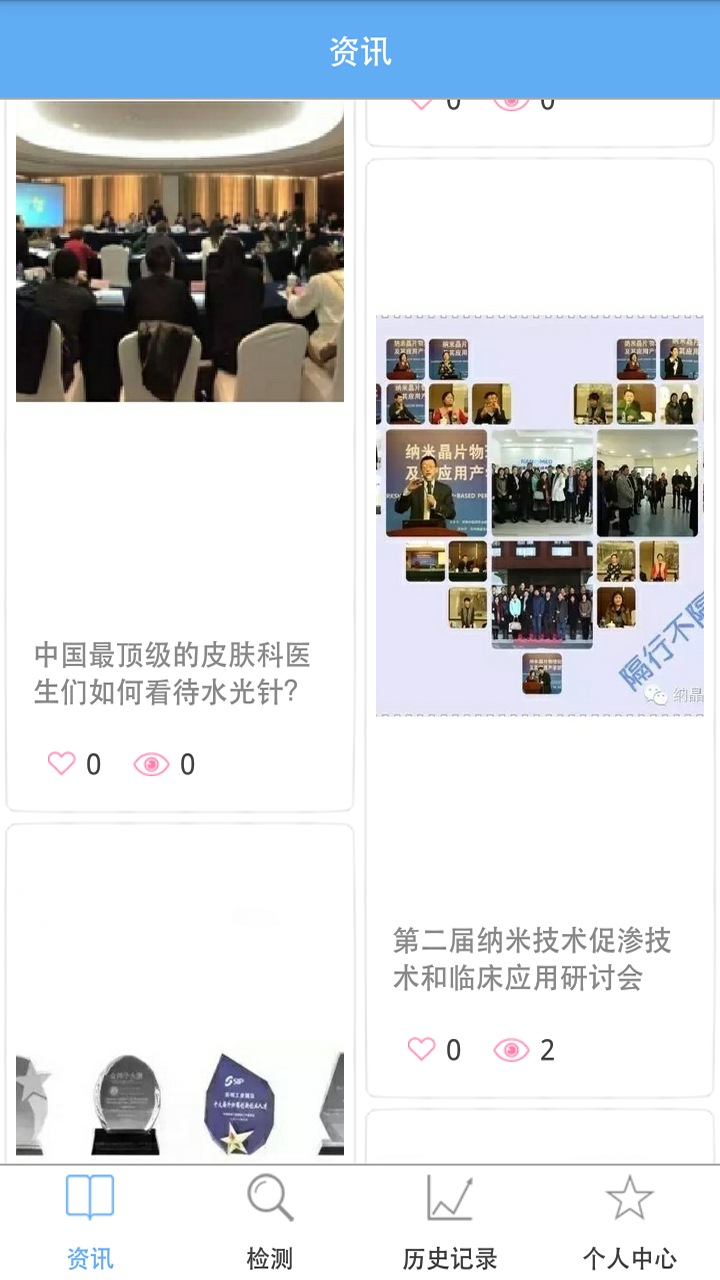The height and width of the screenshot is (1280, 720).
Task: Switch to the 检测 tab
Action: (270, 1222)
